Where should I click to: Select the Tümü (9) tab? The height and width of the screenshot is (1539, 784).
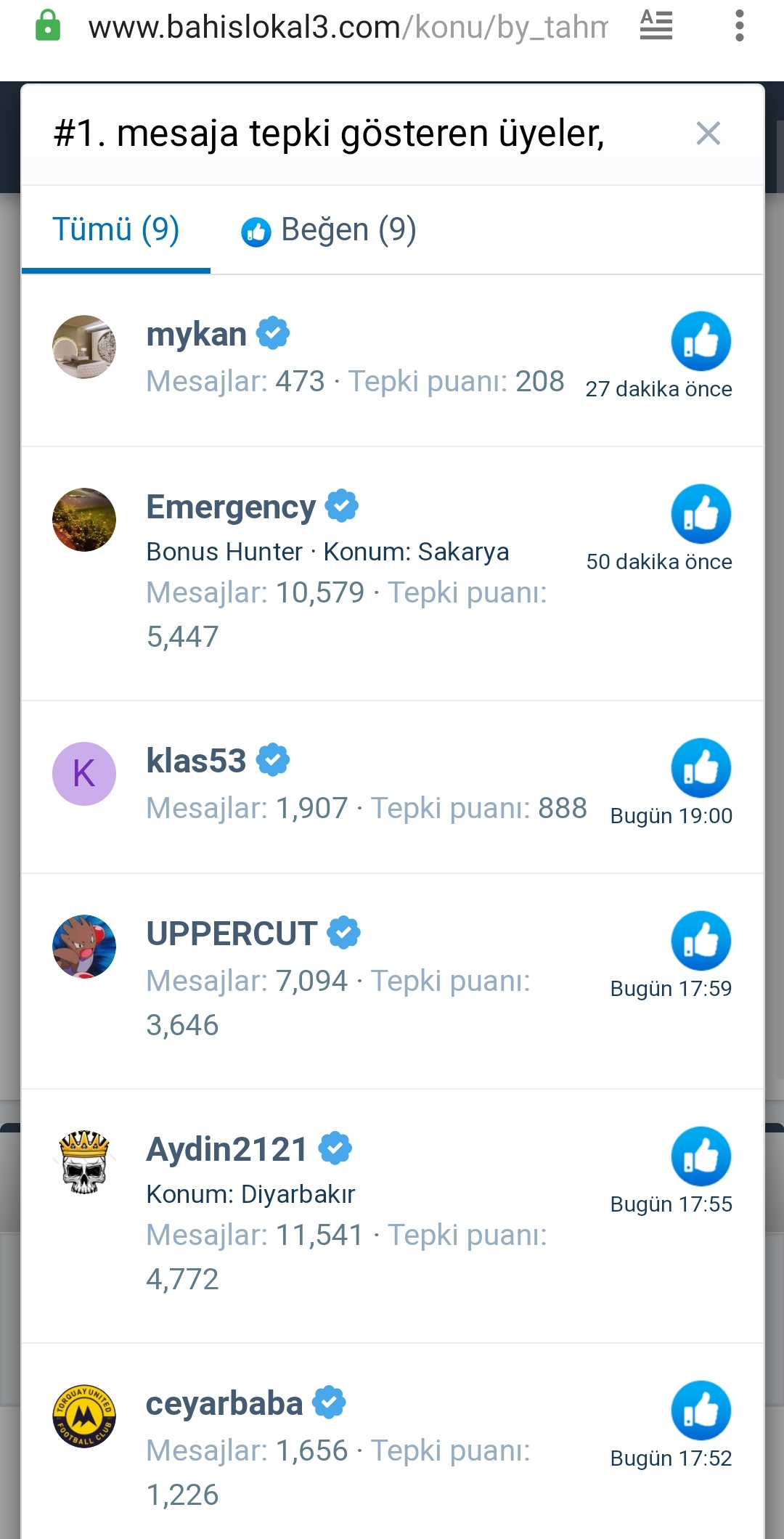point(116,229)
